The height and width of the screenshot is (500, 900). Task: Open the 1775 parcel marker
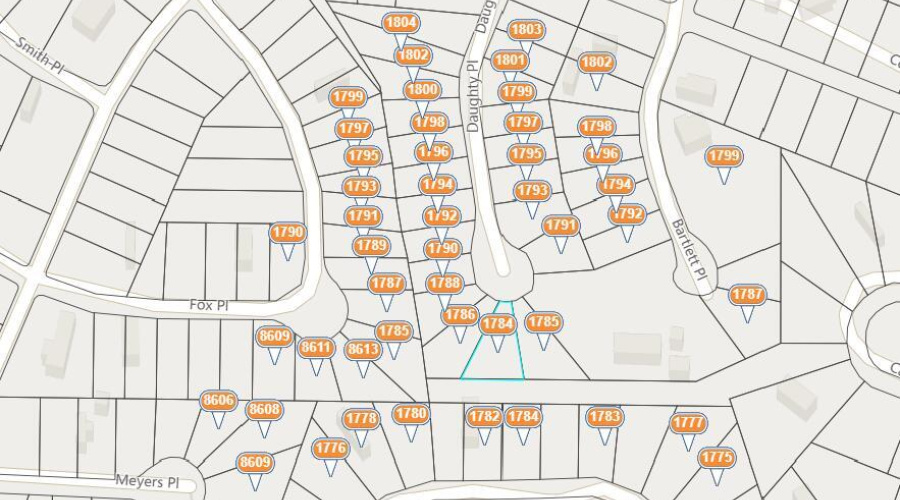716,458
